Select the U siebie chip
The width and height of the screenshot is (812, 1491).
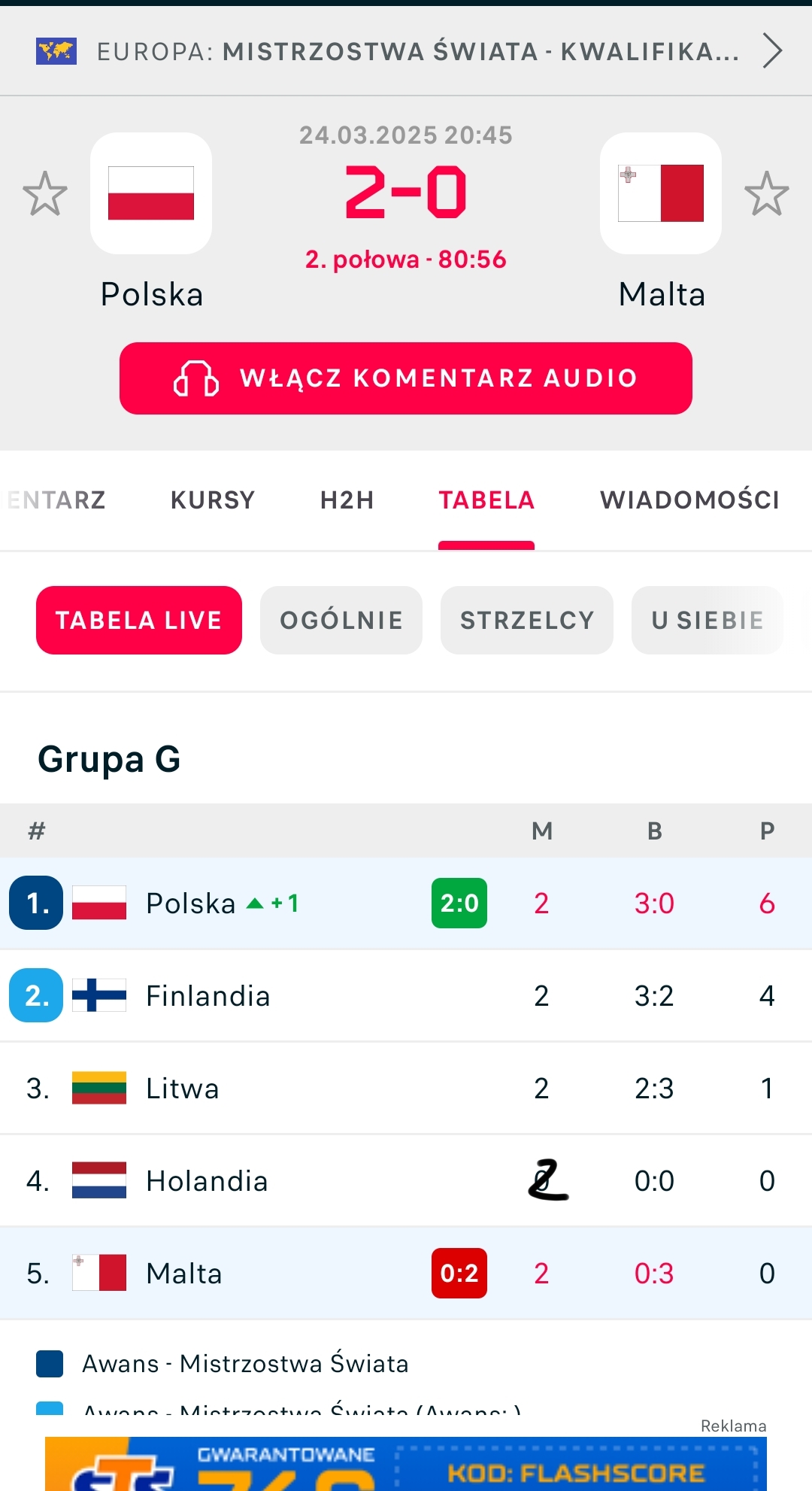pos(707,621)
